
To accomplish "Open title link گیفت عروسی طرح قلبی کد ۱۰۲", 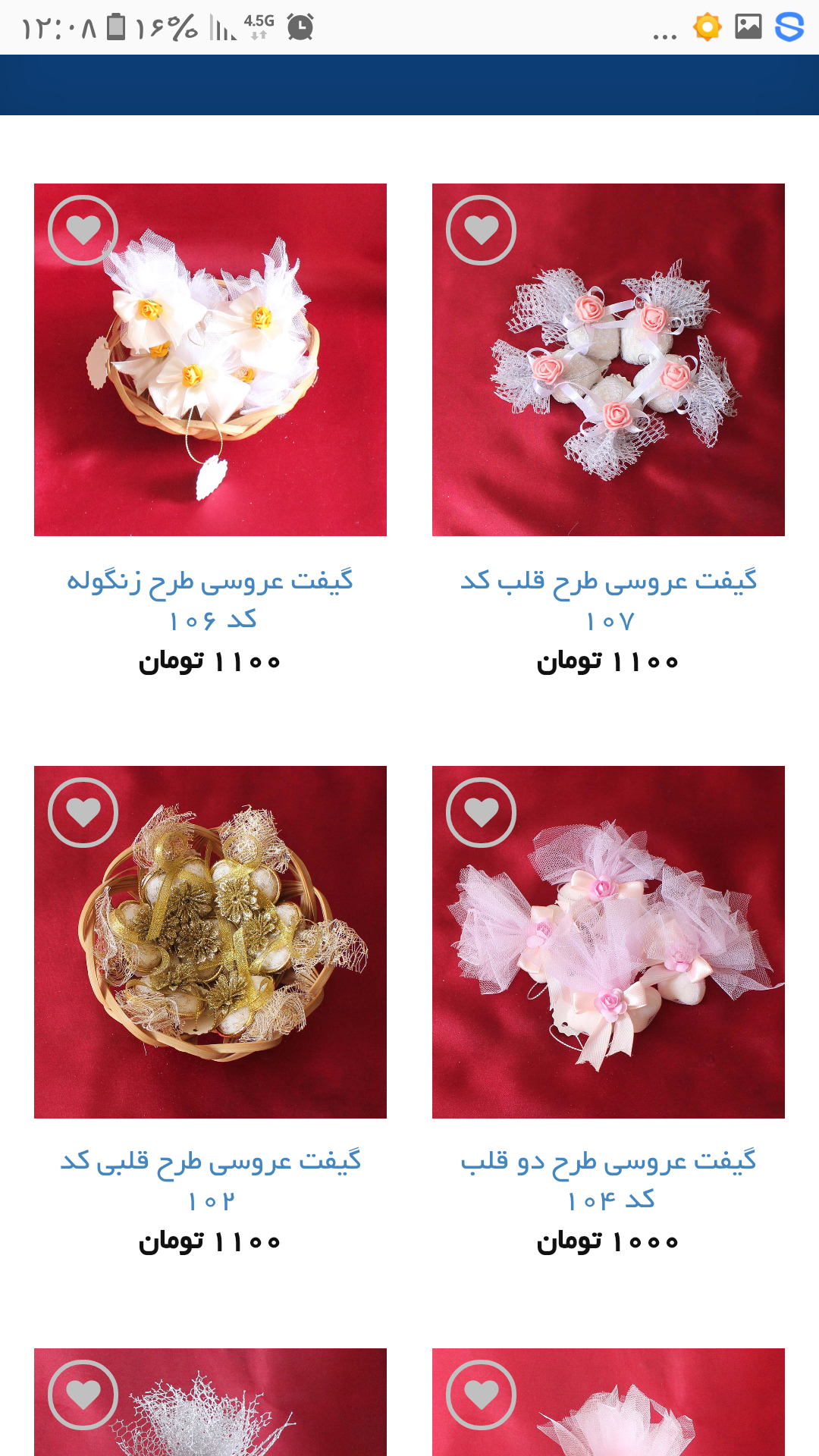I will [x=210, y=1179].
